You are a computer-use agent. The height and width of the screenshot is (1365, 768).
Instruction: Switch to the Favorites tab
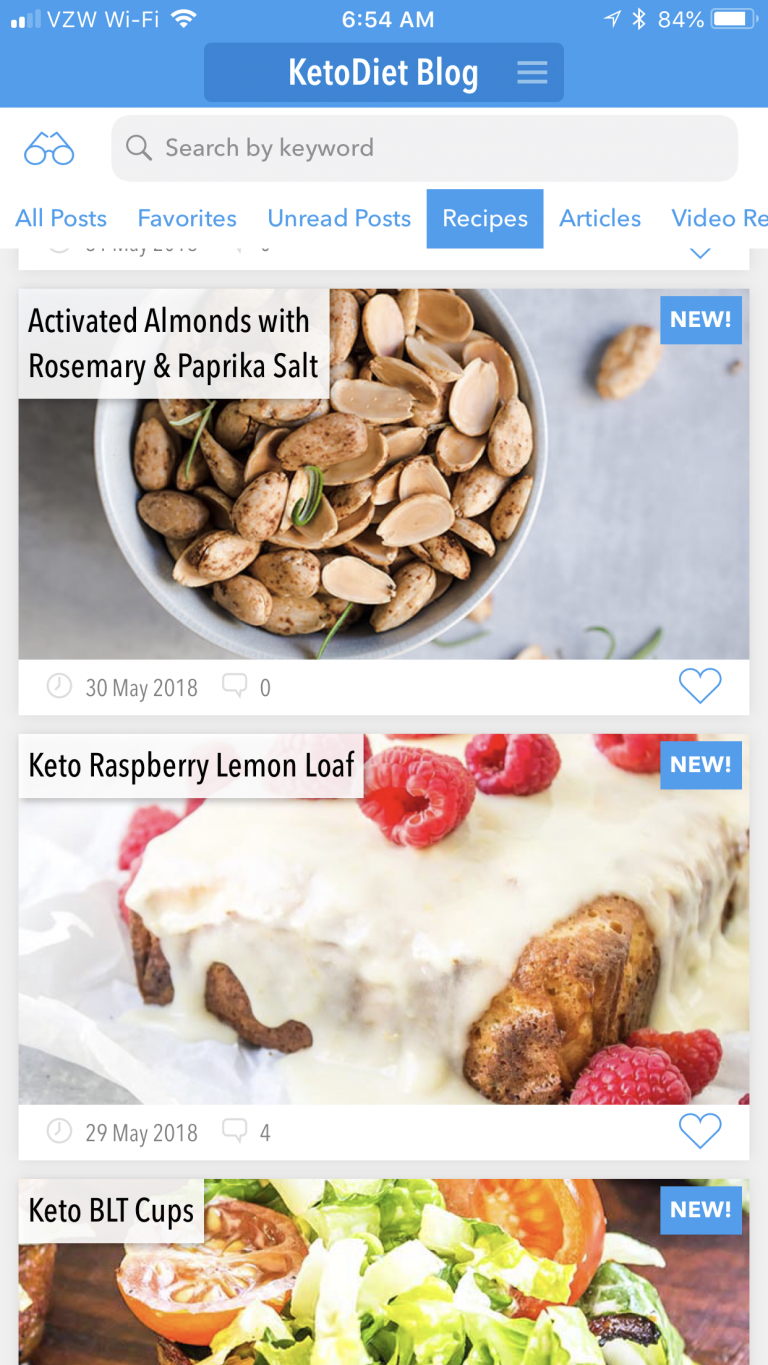click(x=187, y=218)
